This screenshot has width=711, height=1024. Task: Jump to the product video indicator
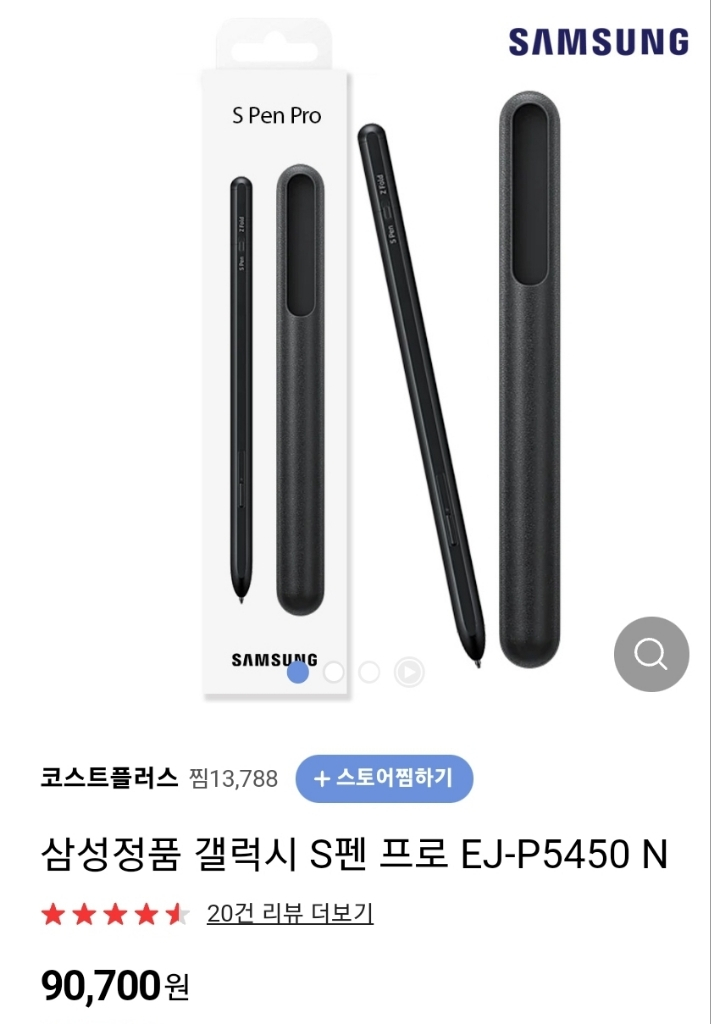coord(408,672)
